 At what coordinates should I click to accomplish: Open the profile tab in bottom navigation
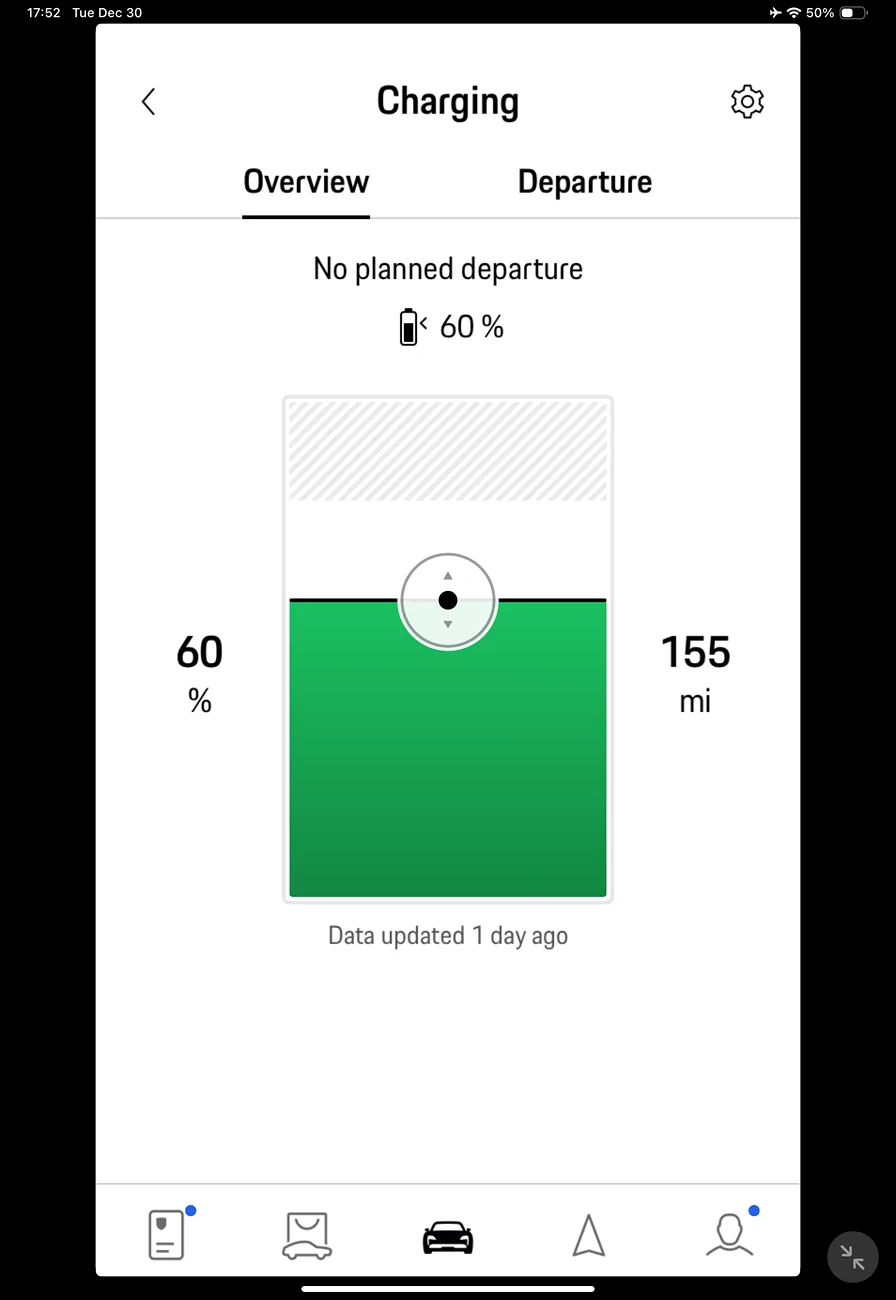coord(729,1235)
